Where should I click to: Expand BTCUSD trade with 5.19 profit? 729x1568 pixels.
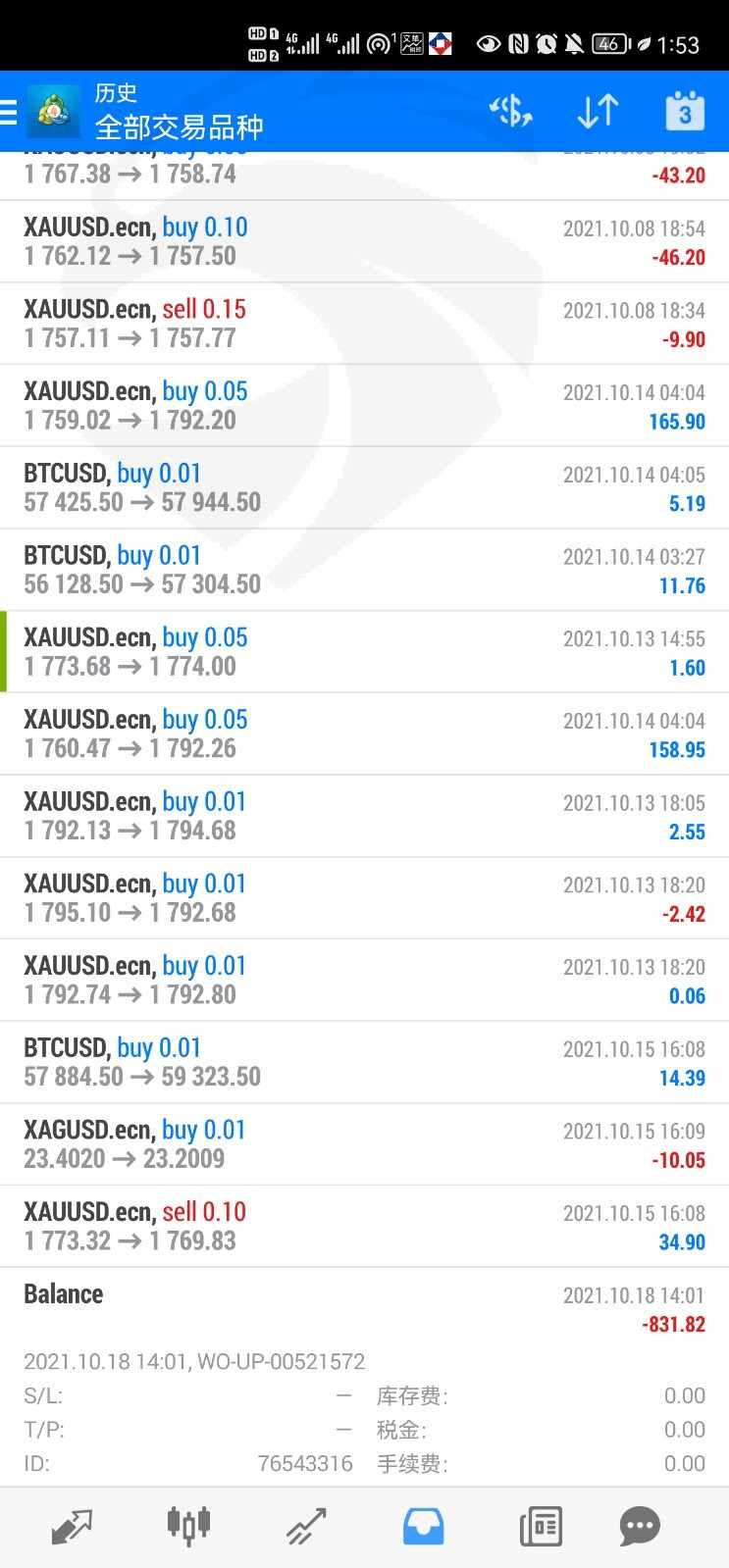click(364, 488)
